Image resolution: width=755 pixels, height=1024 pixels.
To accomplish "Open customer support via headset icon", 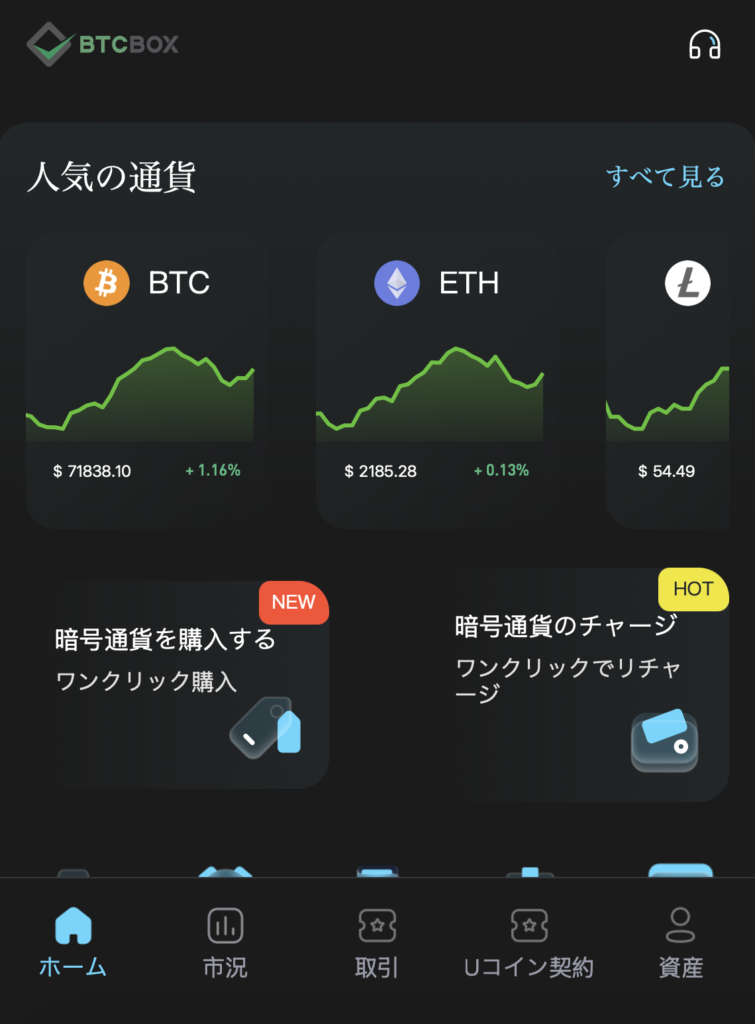I will (x=708, y=44).
